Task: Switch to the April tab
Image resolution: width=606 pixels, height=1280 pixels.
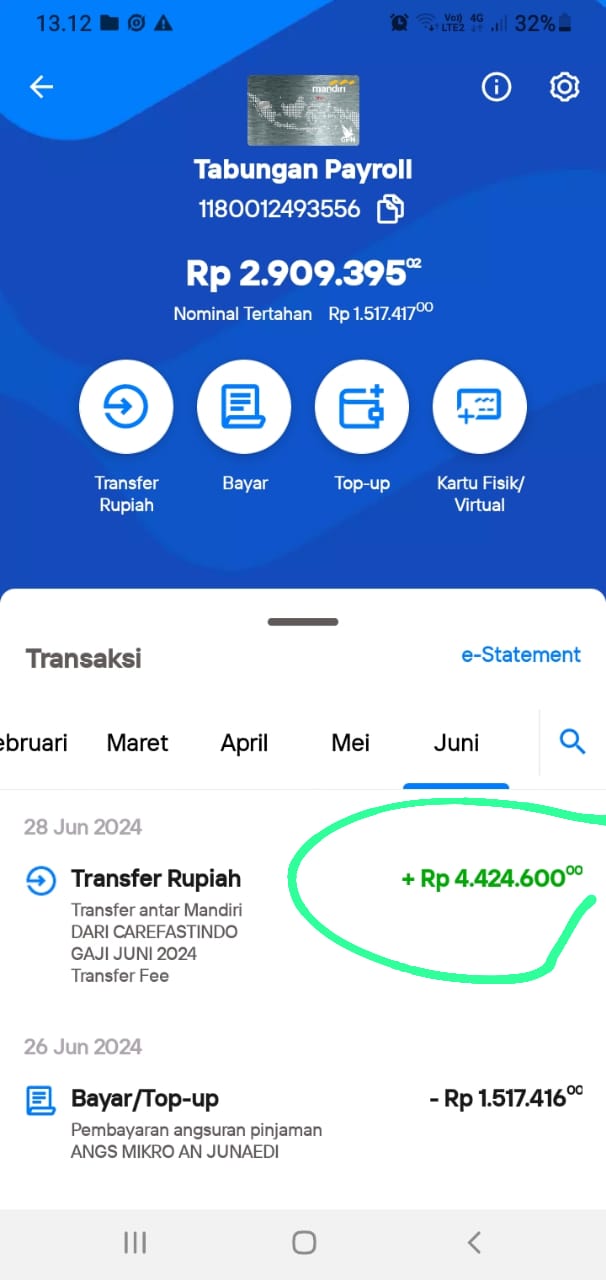Action: point(245,743)
